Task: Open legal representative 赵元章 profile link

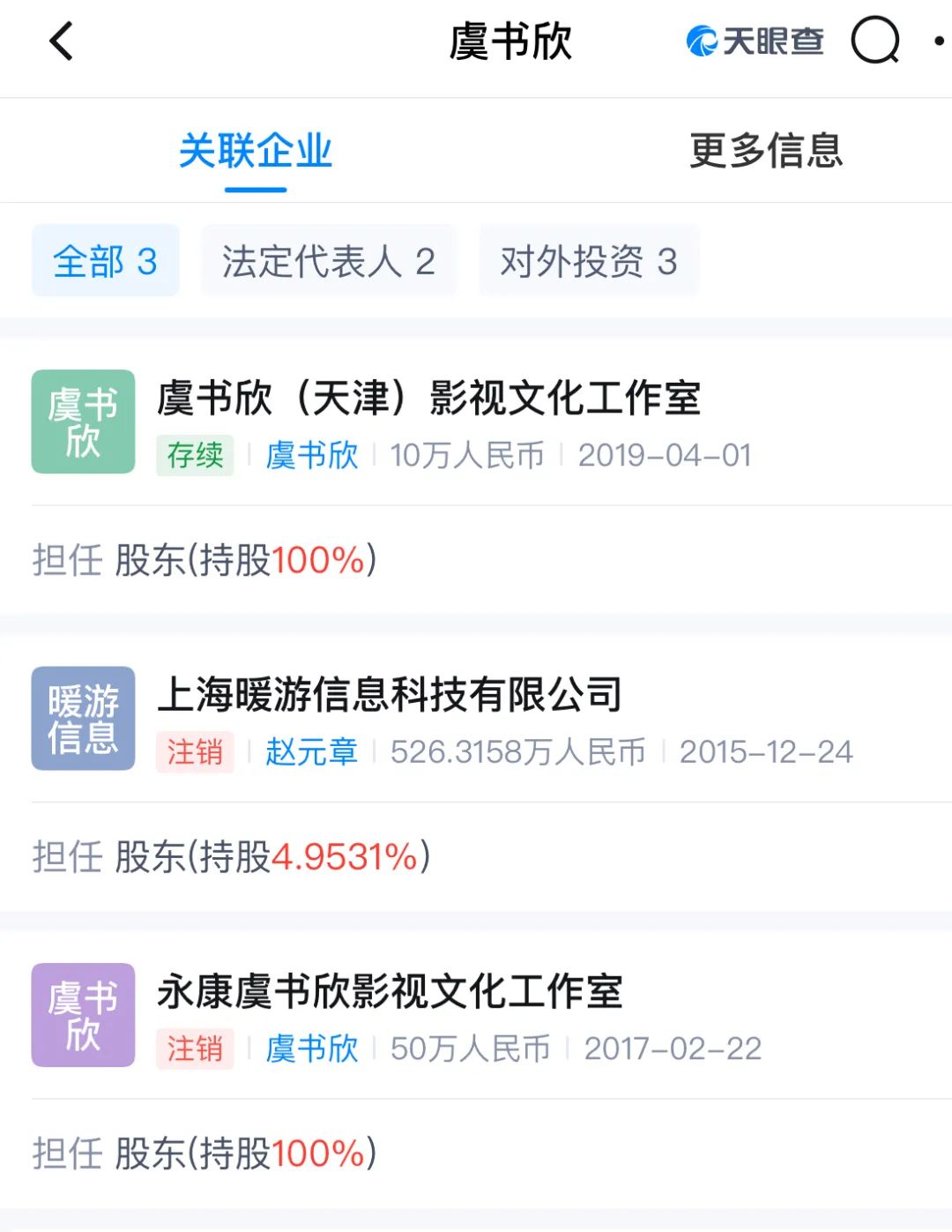Action: [310, 752]
